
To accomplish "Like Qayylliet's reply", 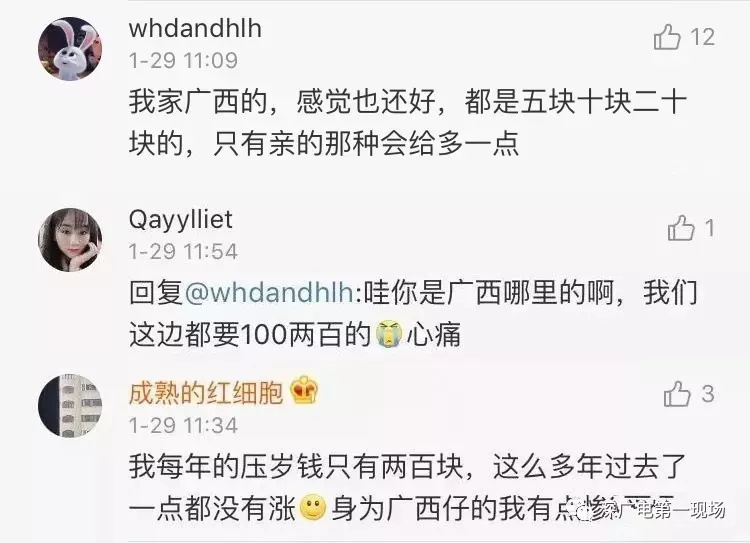I will pos(681,228).
